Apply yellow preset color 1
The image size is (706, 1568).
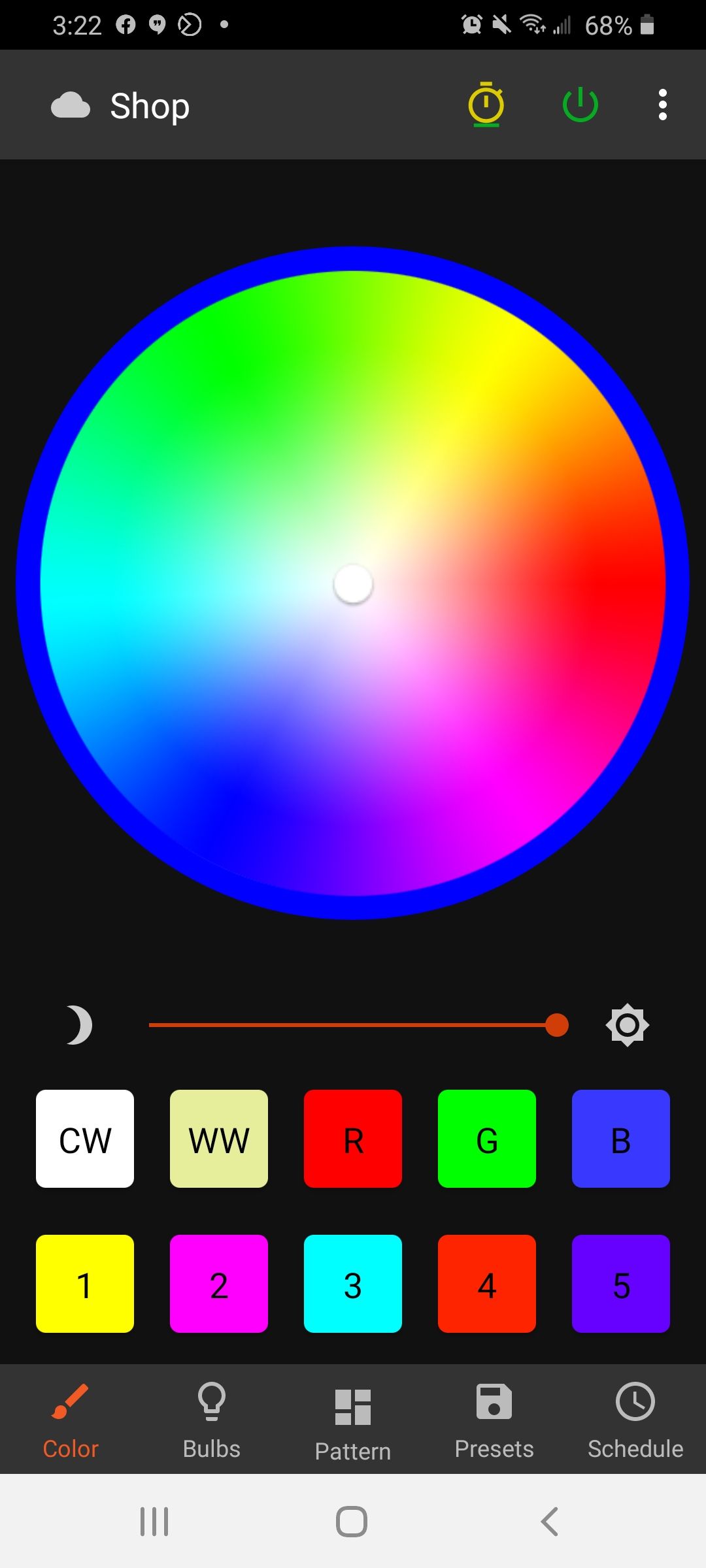(85, 1284)
